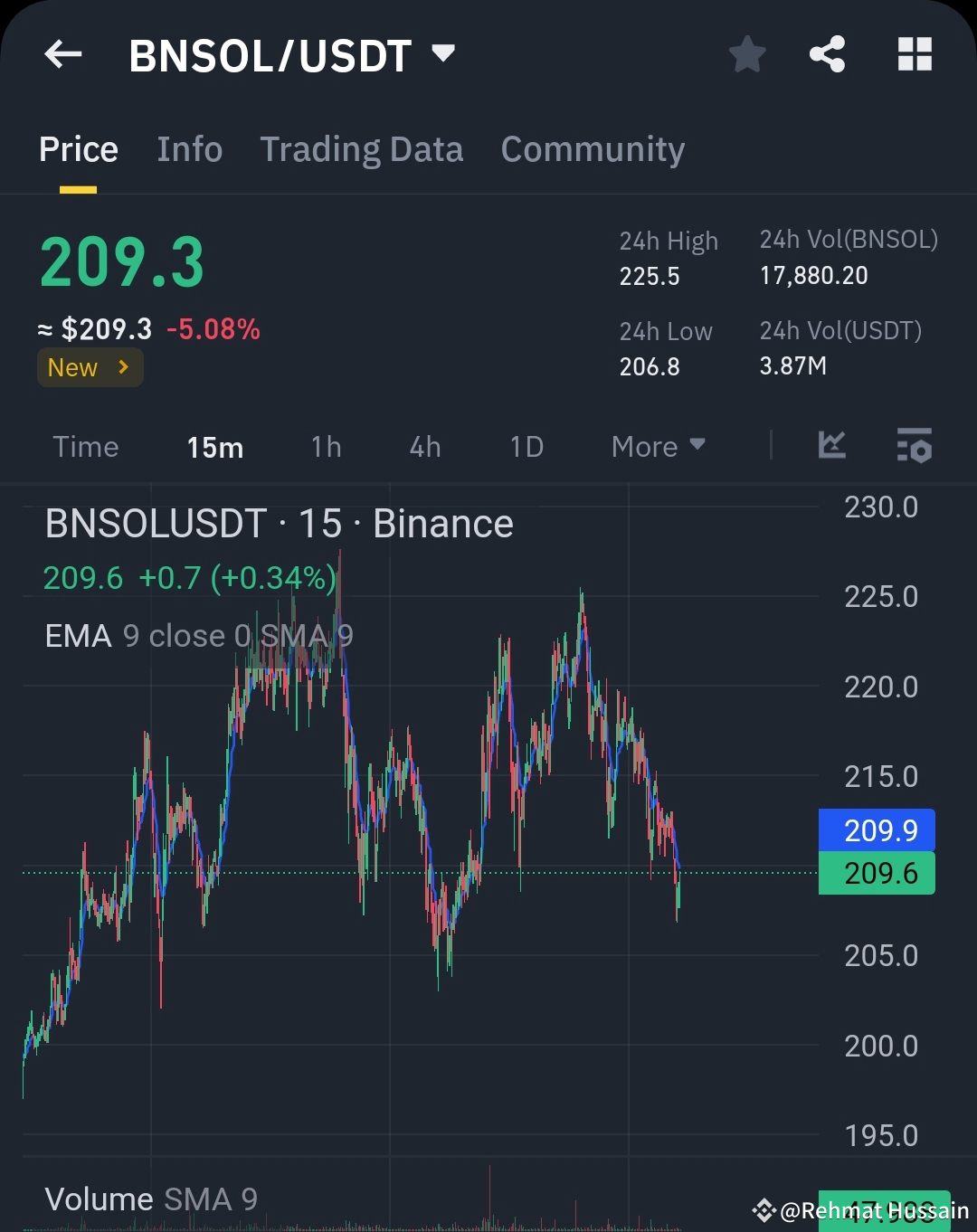Tap the Volume SMA 9 label
Image resolution: width=977 pixels, height=1232 pixels.
150,1199
